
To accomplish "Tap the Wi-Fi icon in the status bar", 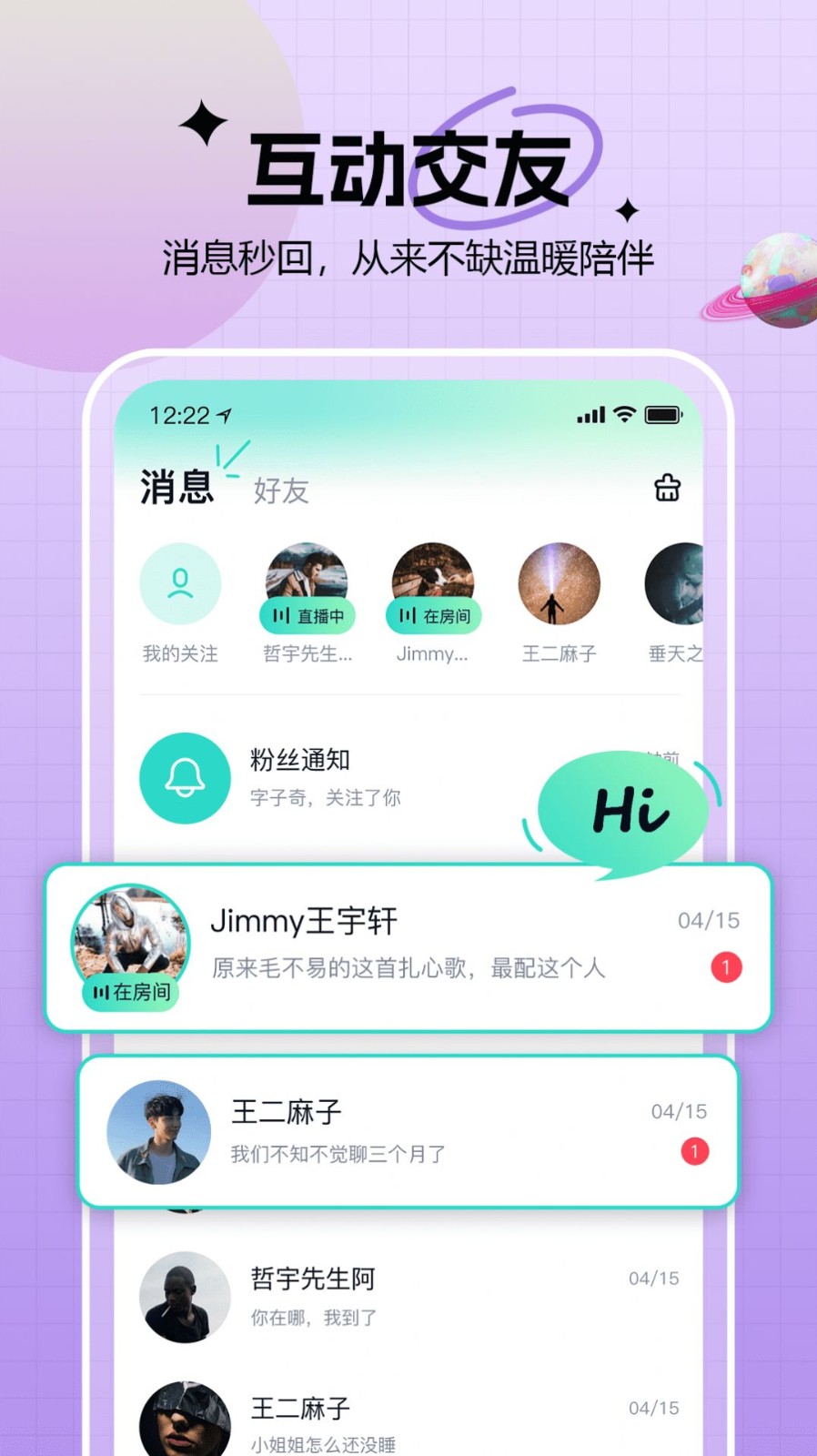I will (x=622, y=414).
